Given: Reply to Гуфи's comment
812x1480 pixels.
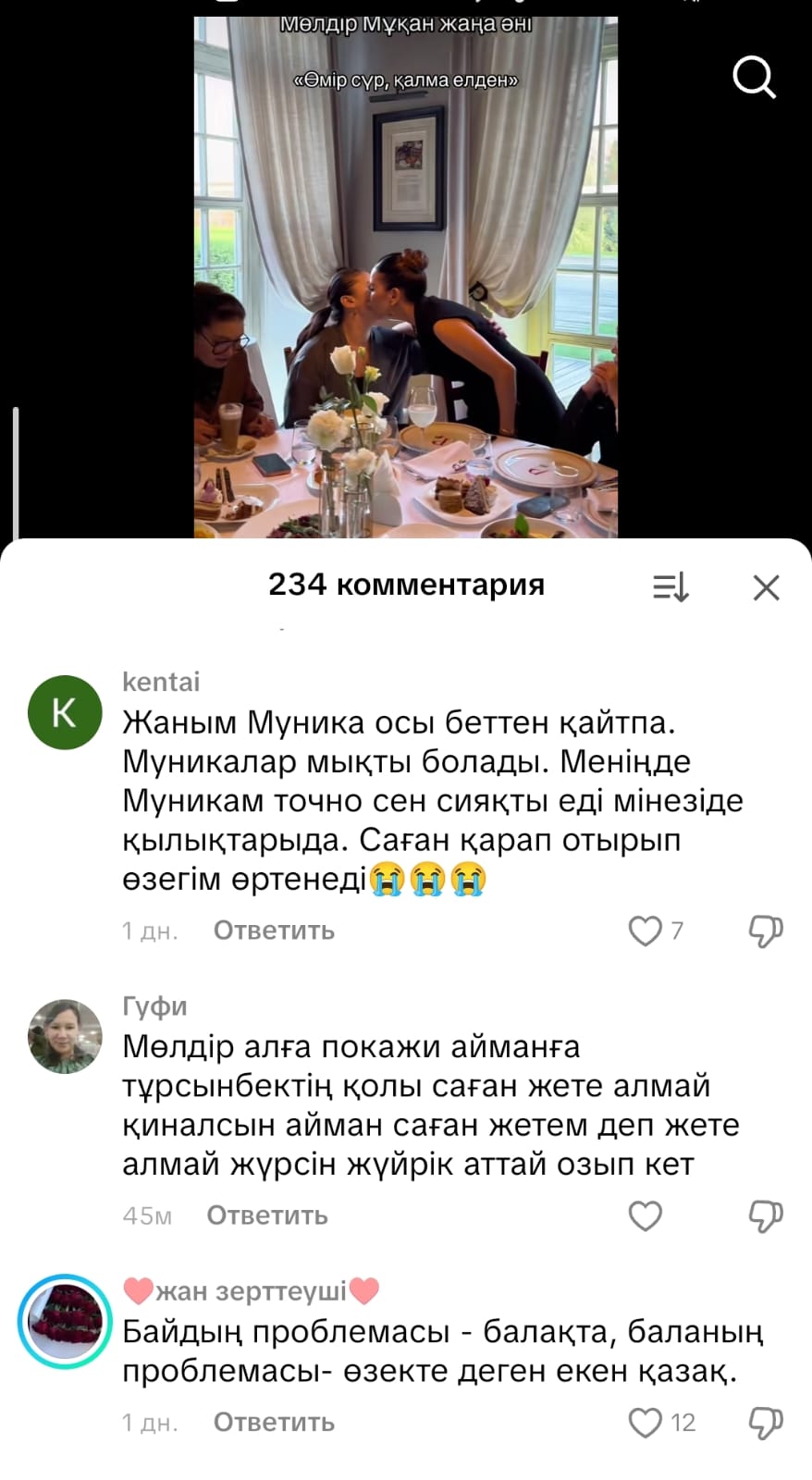Looking at the screenshot, I should click(x=267, y=1215).
